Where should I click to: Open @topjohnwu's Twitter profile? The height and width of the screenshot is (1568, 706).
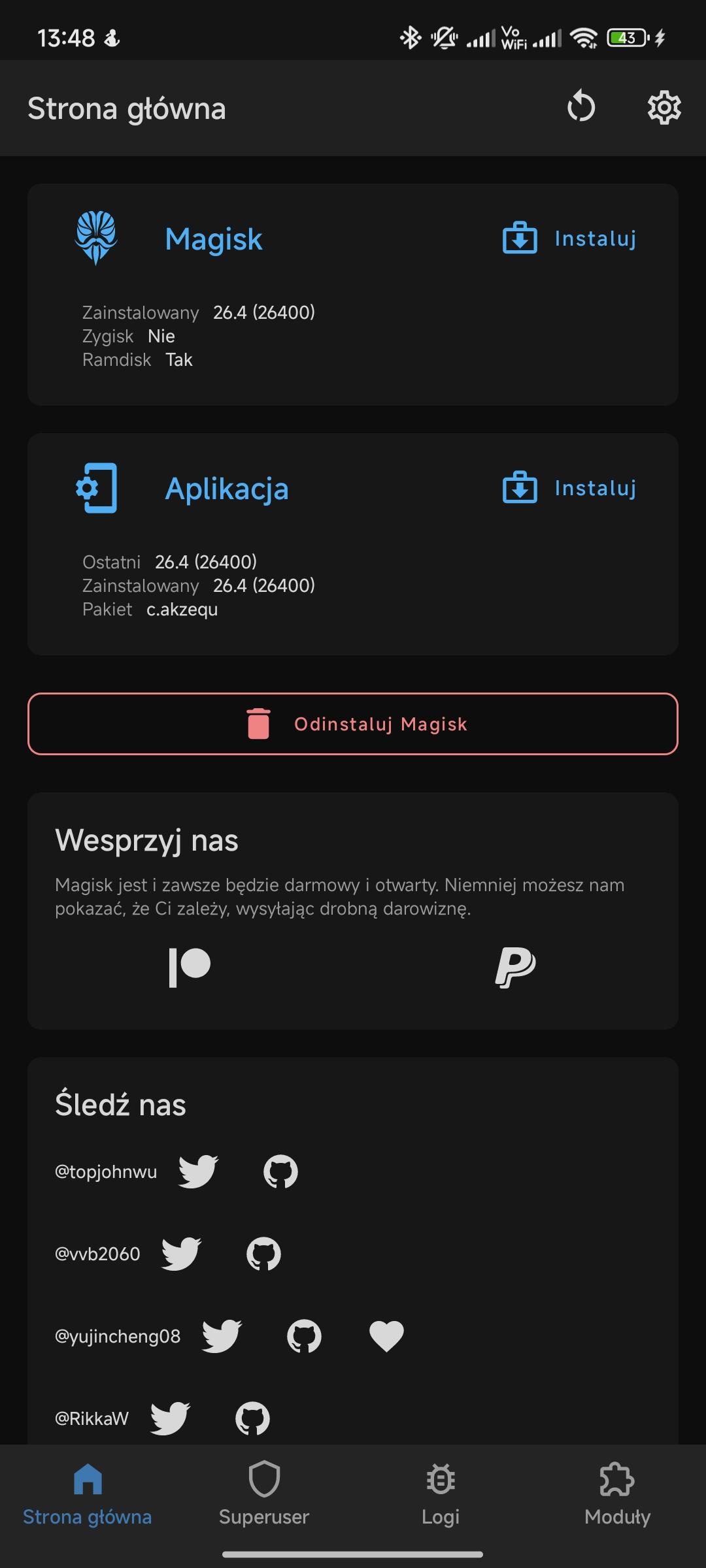pyautogui.click(x=198, y=1171)
